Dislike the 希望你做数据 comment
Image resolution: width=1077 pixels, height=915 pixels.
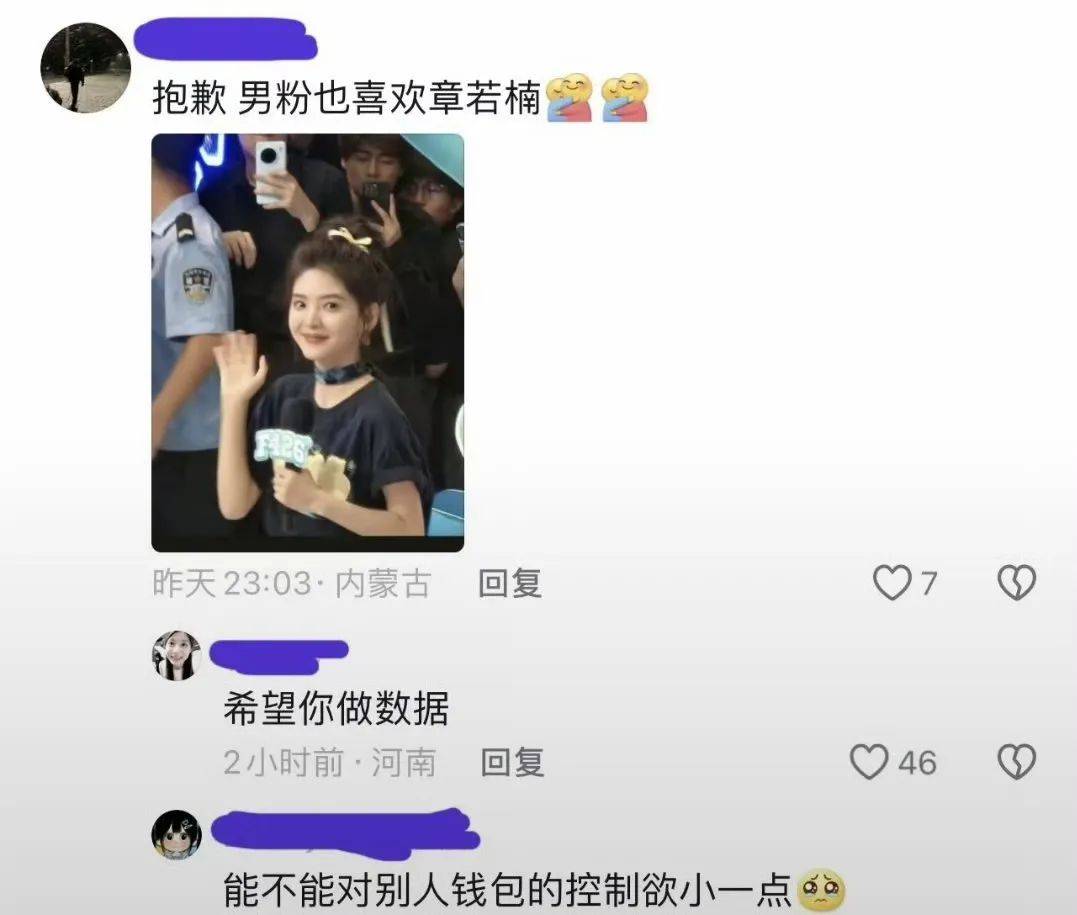[x=1016, y=763]
